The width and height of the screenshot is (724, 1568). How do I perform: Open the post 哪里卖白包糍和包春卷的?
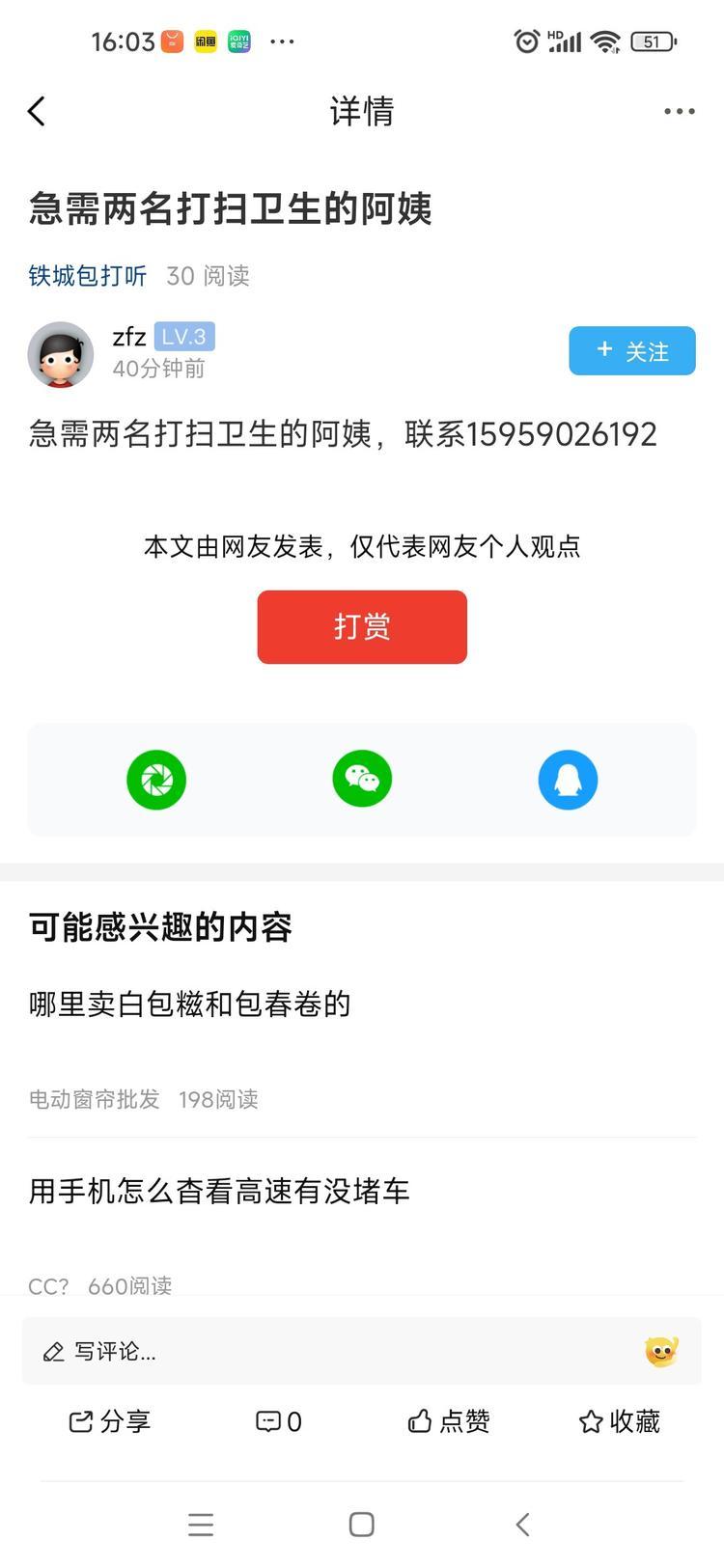[x=190, y=1004]
